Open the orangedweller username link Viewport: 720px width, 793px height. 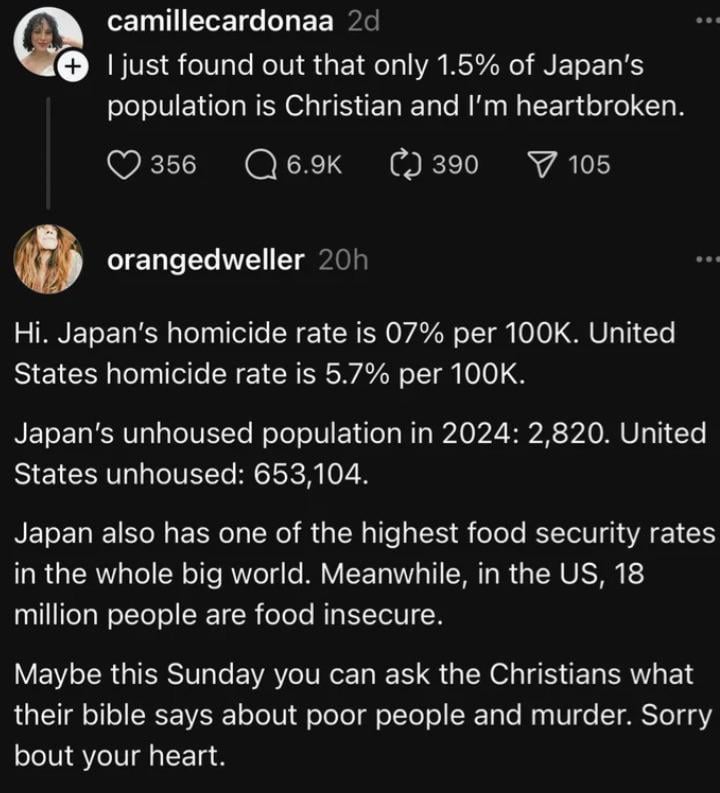coord(205,260)
